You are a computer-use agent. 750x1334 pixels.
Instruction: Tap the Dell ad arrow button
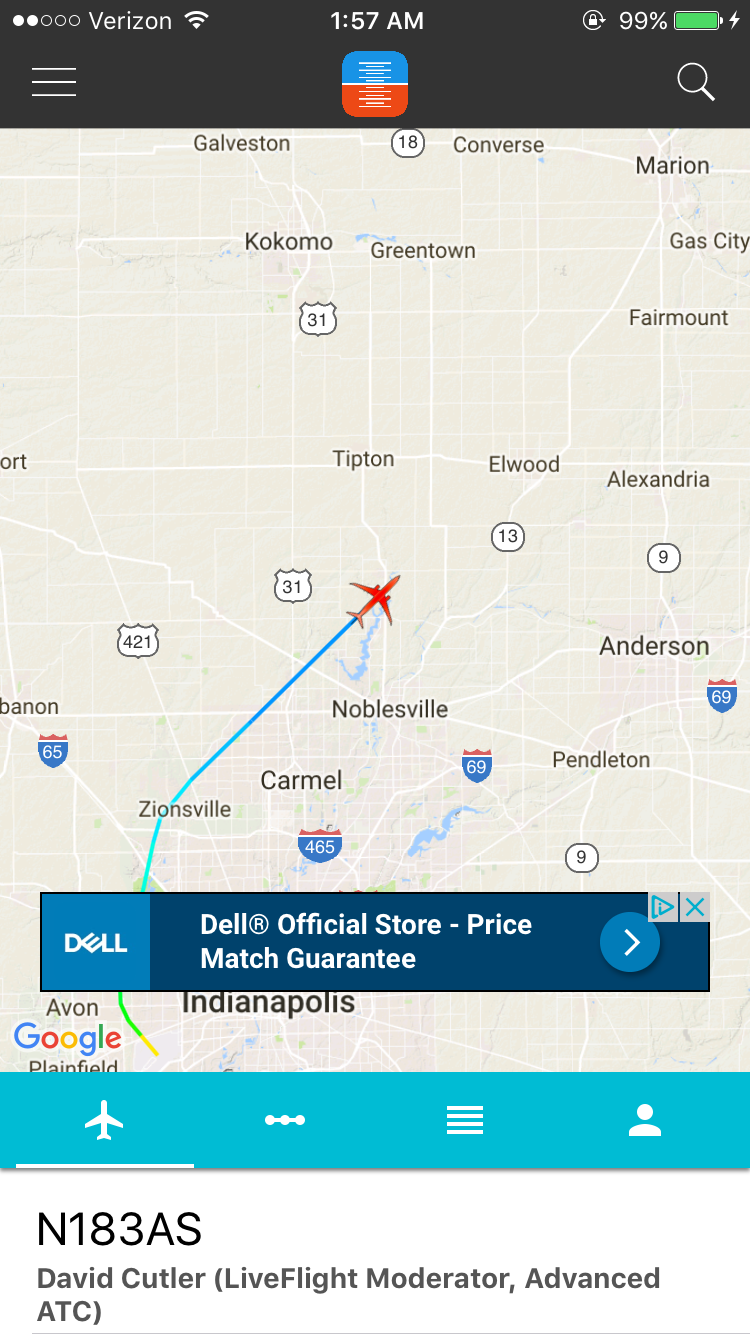630,942
